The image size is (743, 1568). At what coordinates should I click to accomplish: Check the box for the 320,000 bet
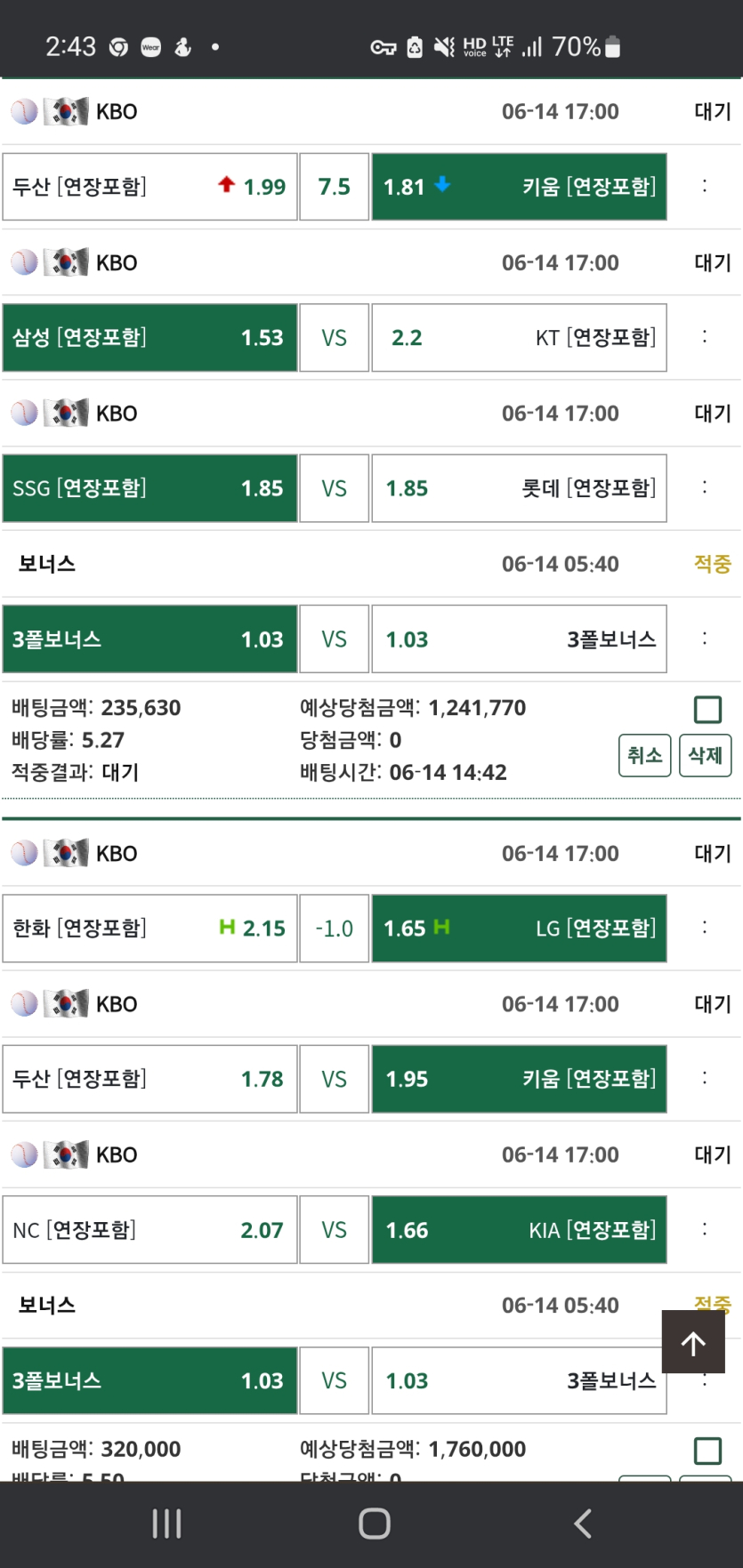pyautogui.click(x=707, y=1451)
